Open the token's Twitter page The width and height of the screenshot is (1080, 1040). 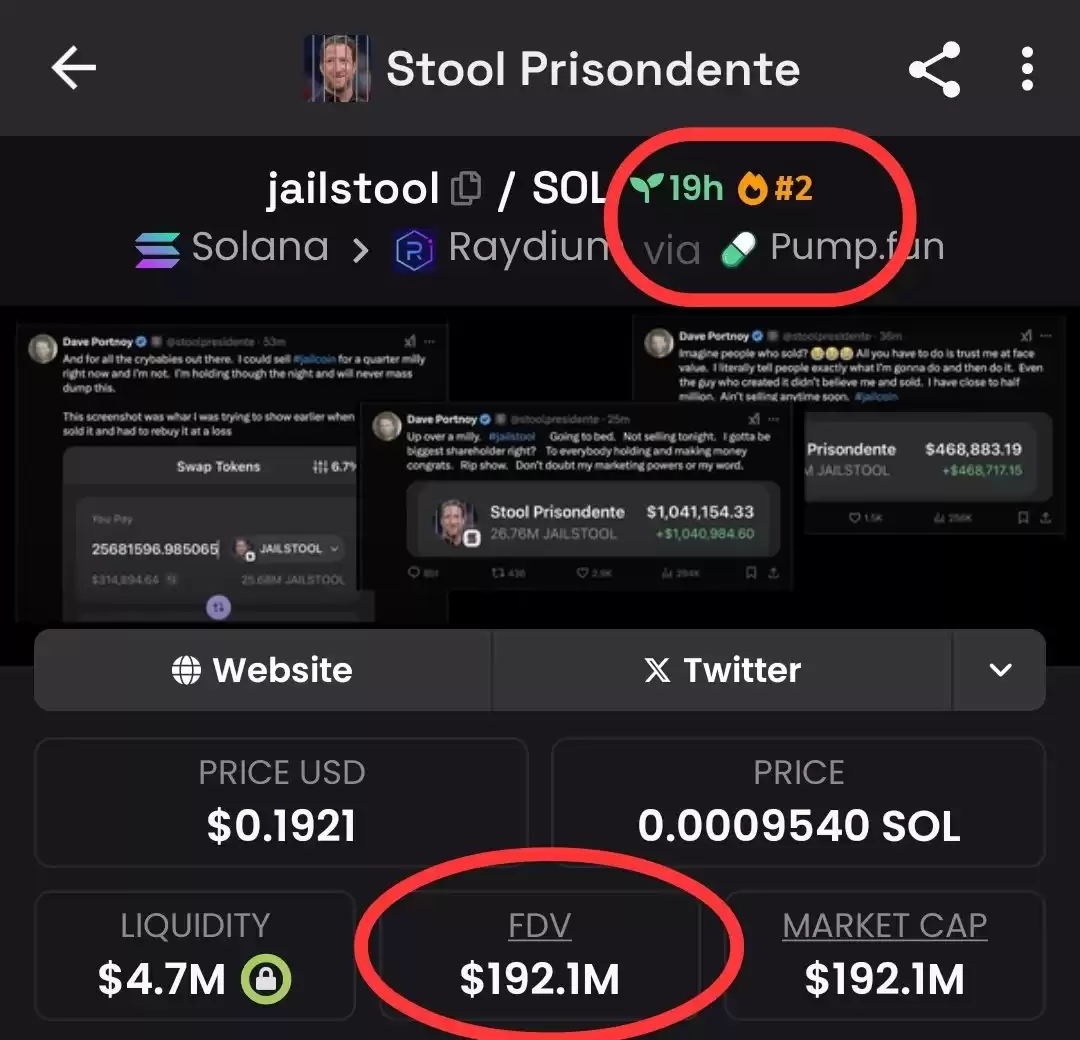point(722,670)
